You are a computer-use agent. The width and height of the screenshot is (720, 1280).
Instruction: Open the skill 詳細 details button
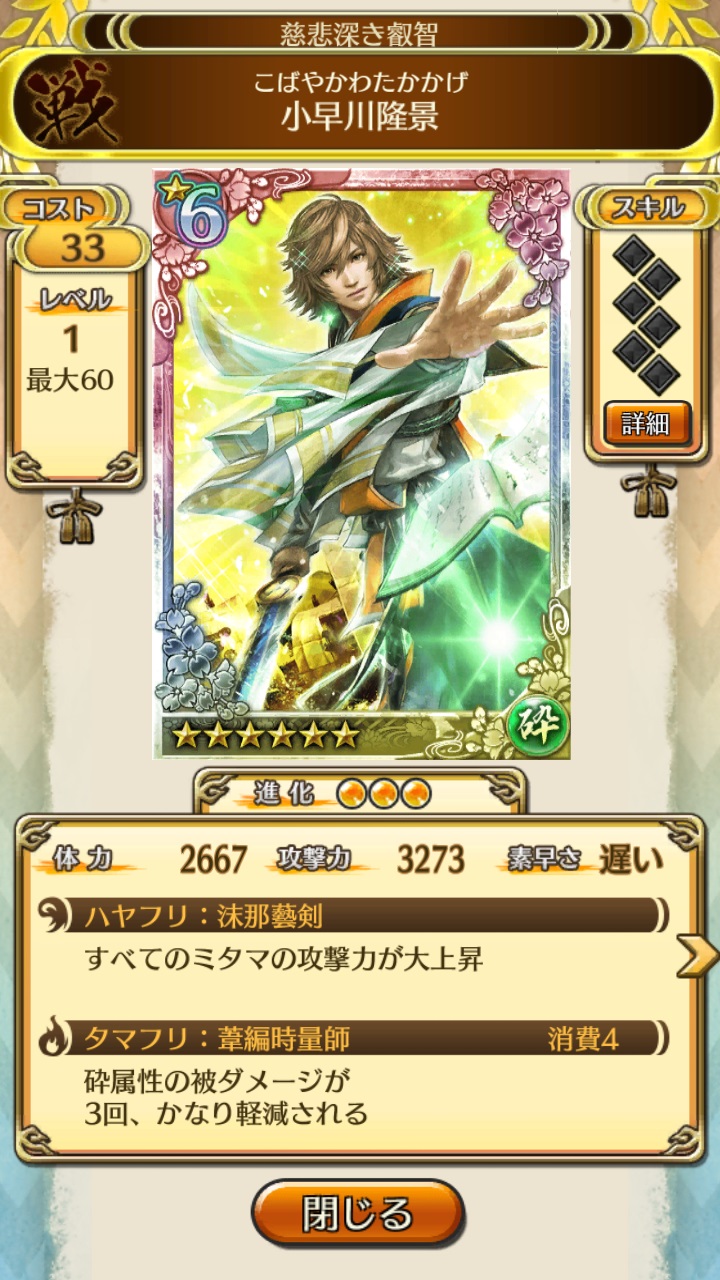pos(647,424)
